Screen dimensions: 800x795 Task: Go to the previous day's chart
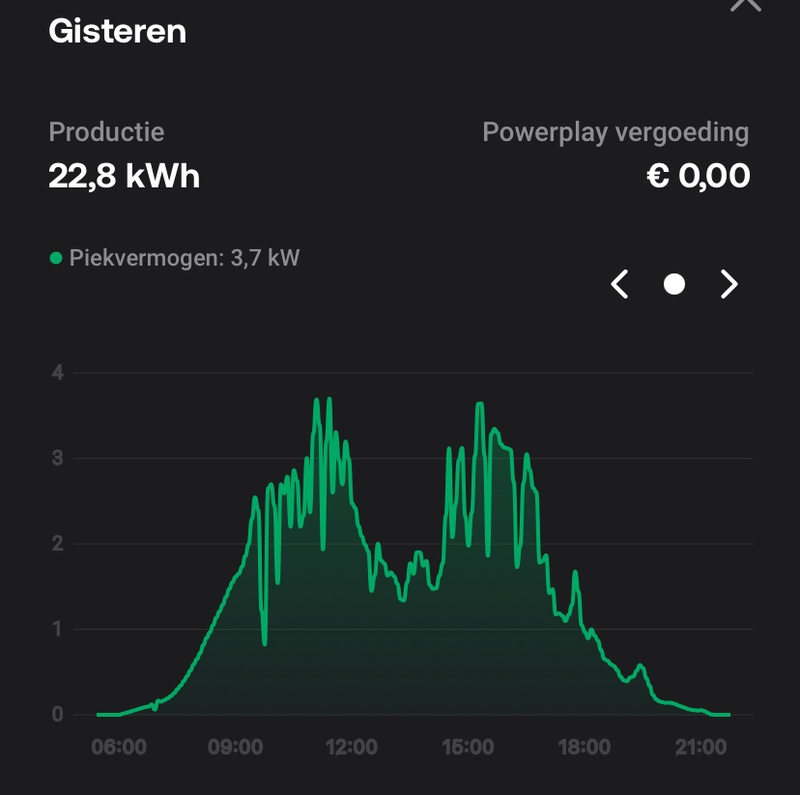pos(620,285)
